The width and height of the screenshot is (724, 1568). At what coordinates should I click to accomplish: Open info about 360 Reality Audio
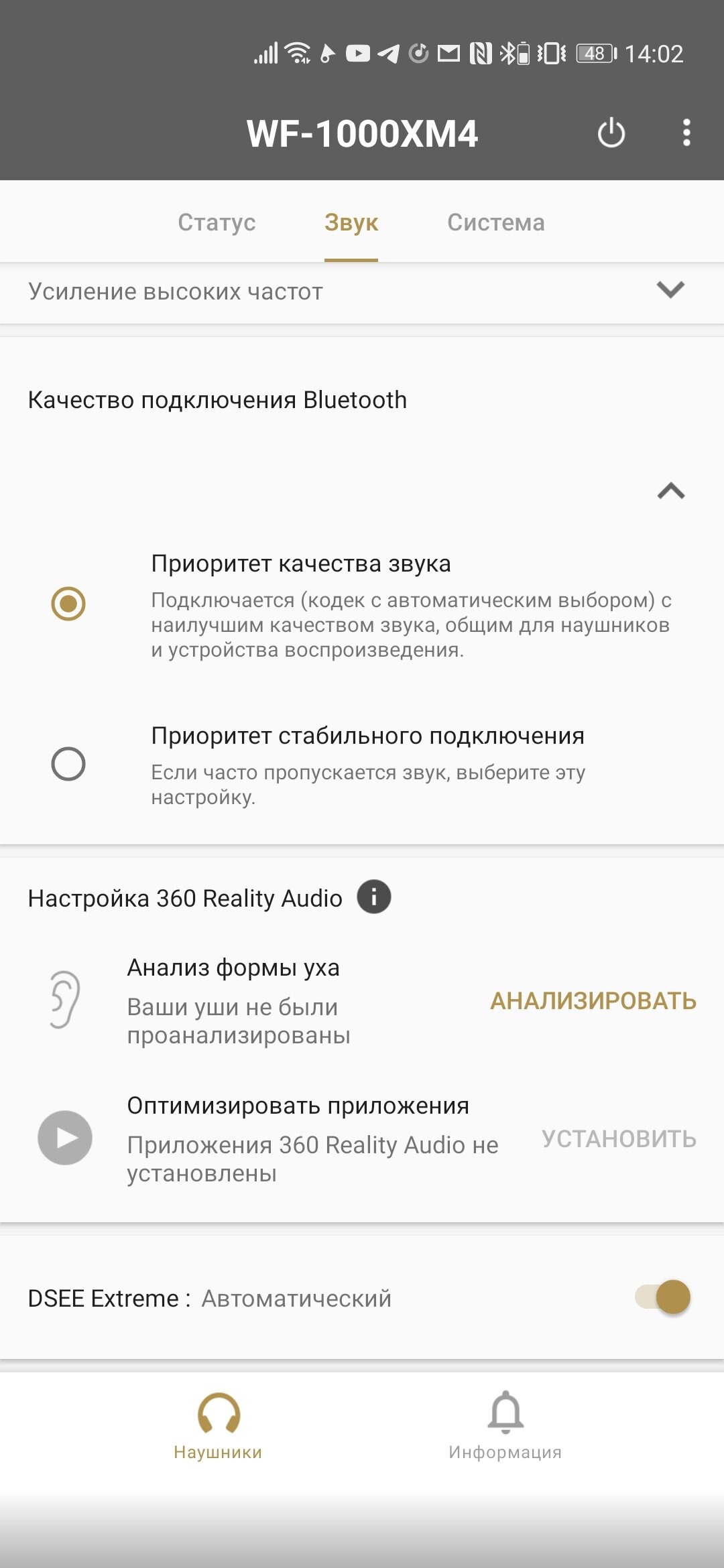[x=374, y=897]
